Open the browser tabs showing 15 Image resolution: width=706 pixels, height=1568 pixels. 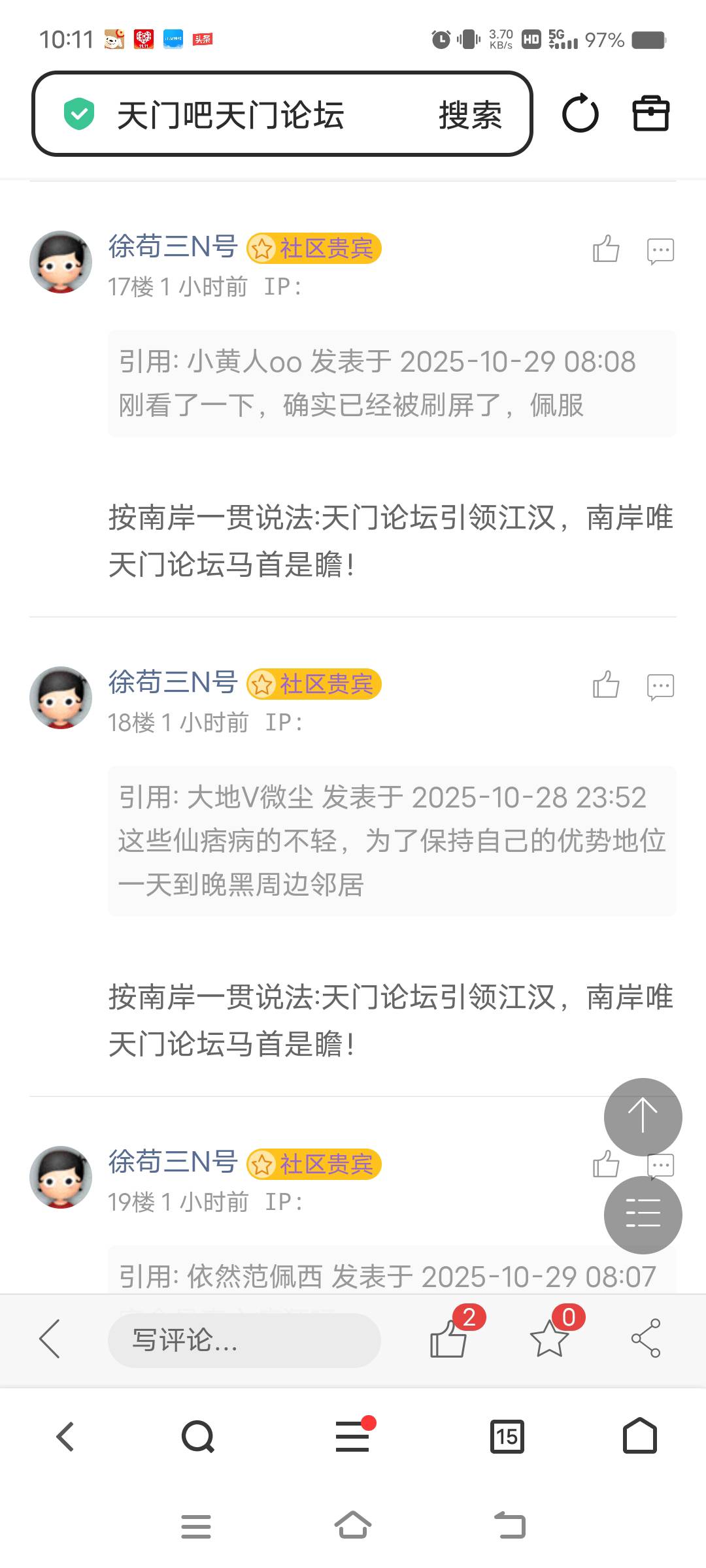(507, 1436)
